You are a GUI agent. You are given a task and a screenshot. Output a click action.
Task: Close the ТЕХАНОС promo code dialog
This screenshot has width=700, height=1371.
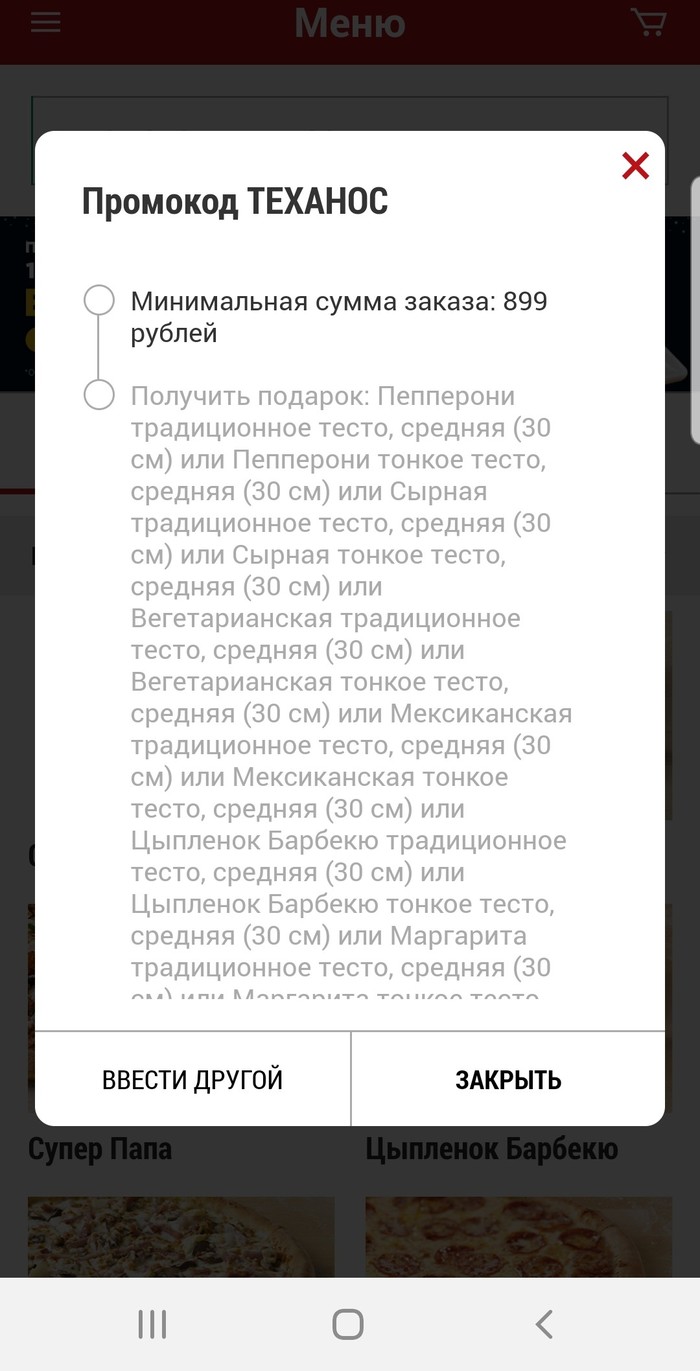(x=635, y=166)
